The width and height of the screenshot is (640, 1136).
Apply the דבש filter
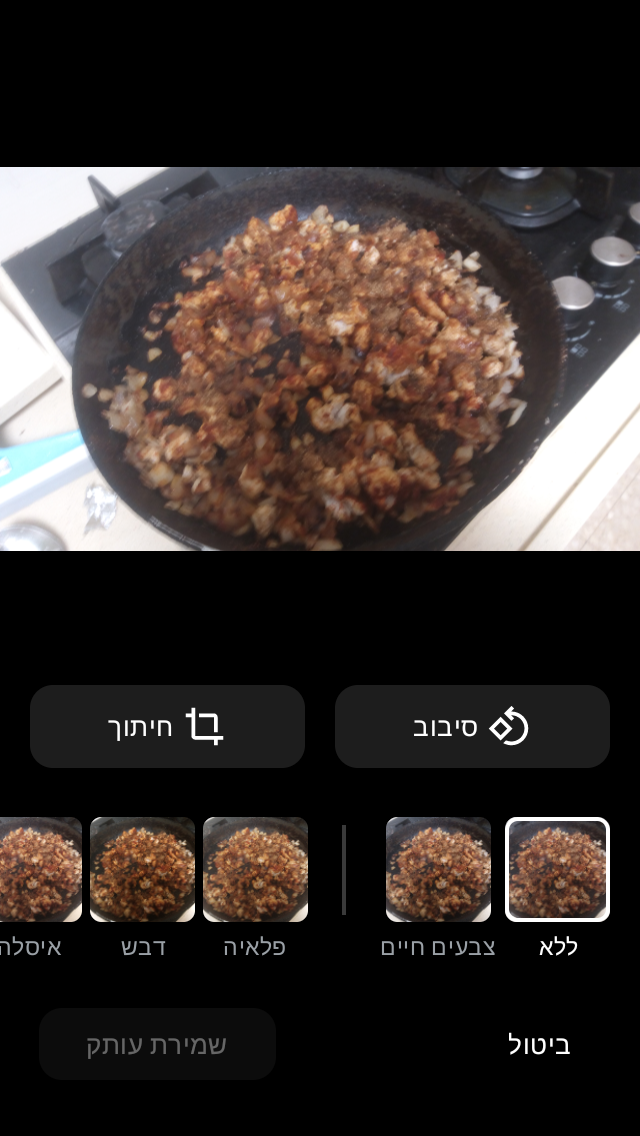pyautogui.click(x=142, y=869)
